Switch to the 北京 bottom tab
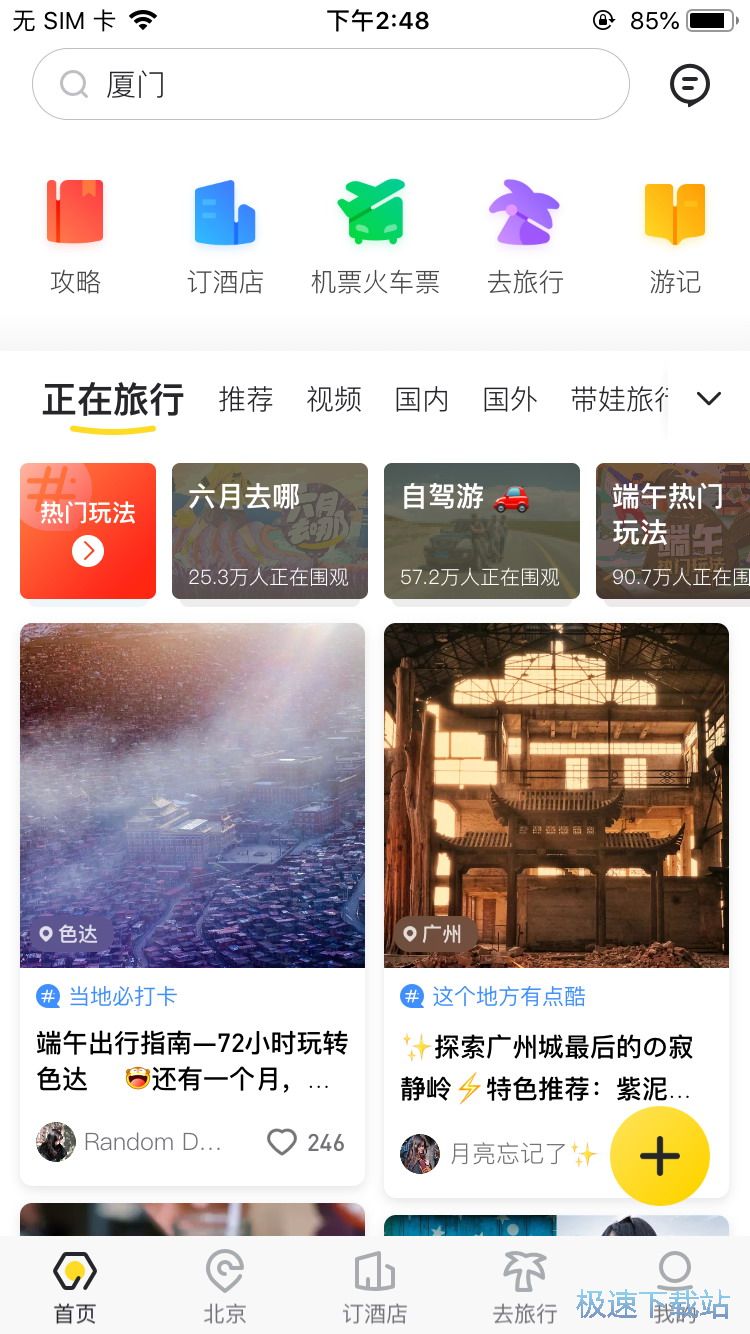 click(x=225, y=1288)
